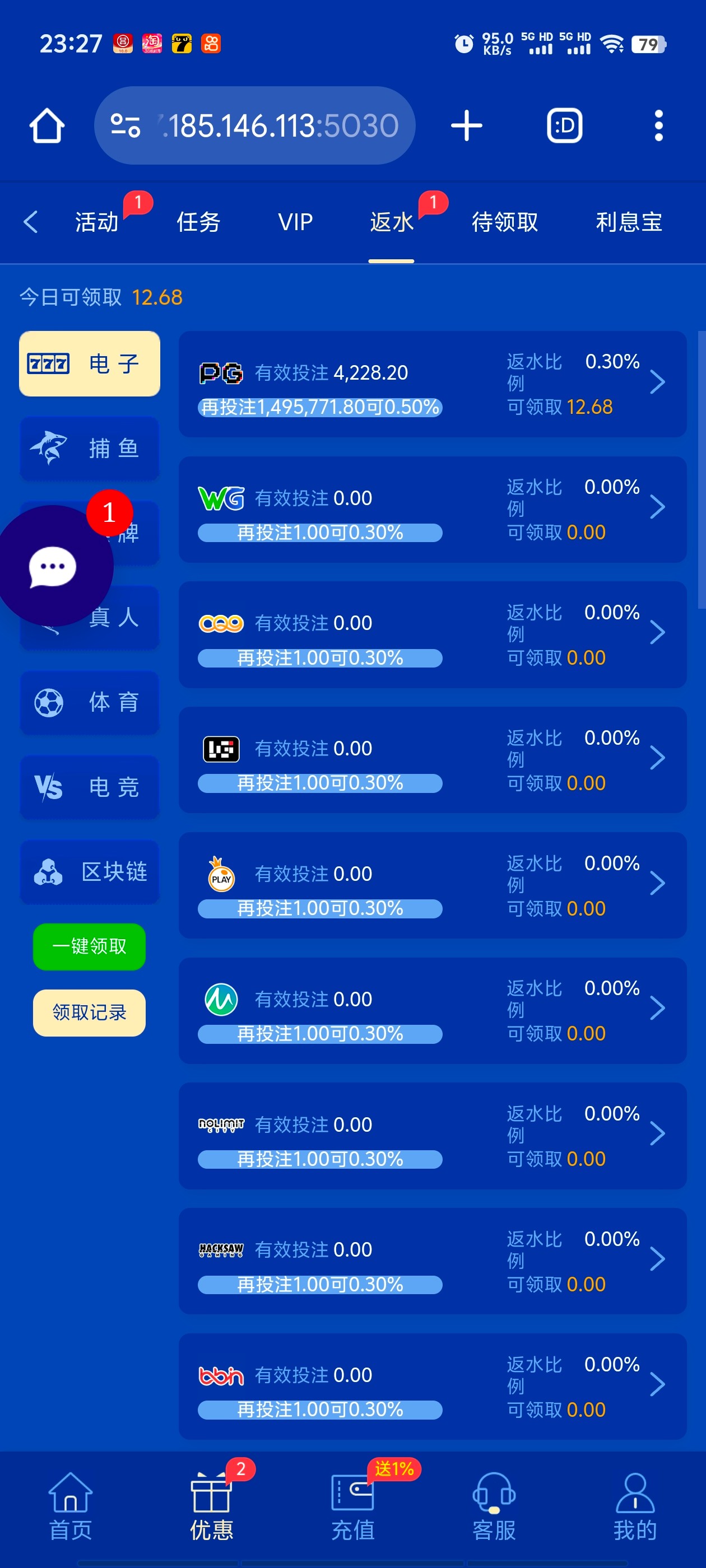
Task: Go back using the top-left arrow
Action: [x=31, y=222]
